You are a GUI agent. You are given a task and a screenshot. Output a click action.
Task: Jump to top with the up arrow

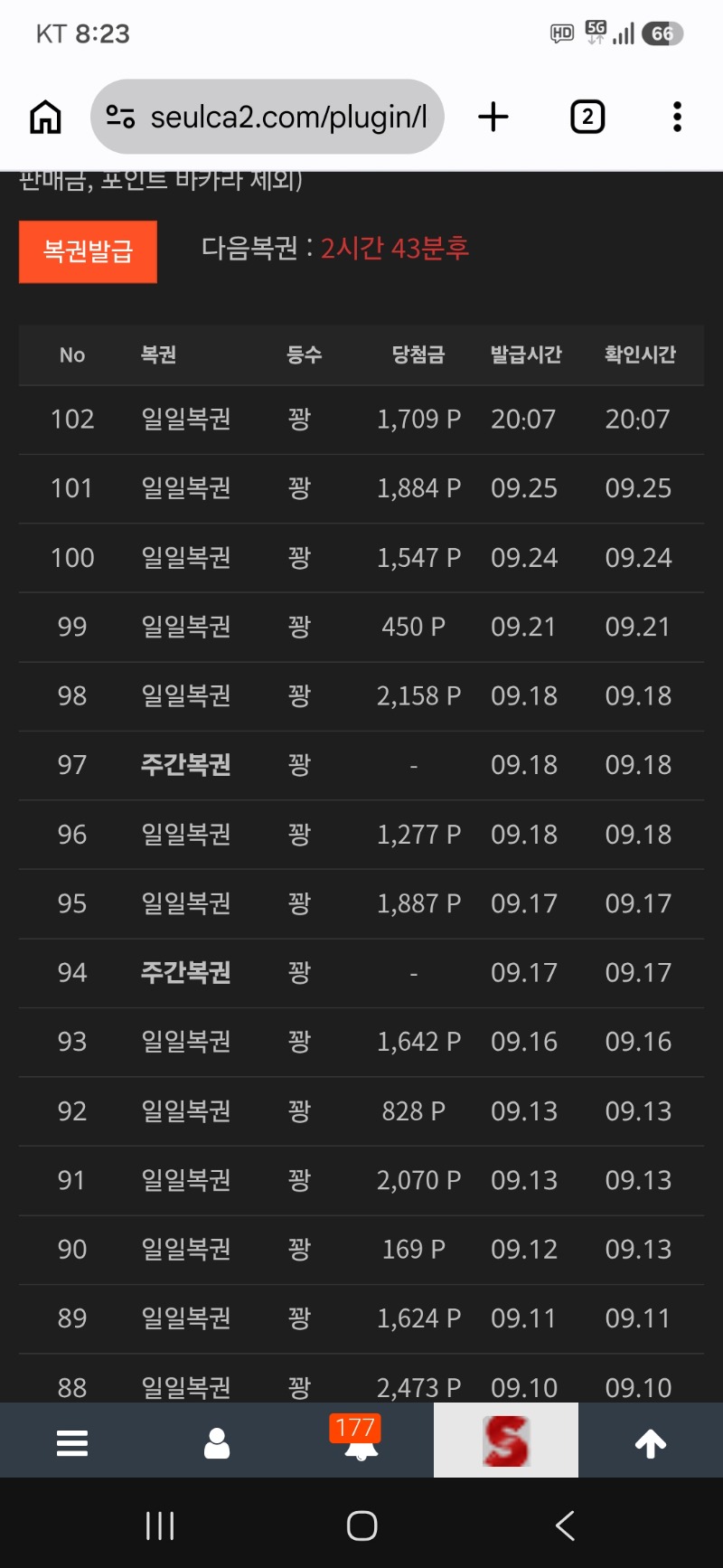[651, 1442]
